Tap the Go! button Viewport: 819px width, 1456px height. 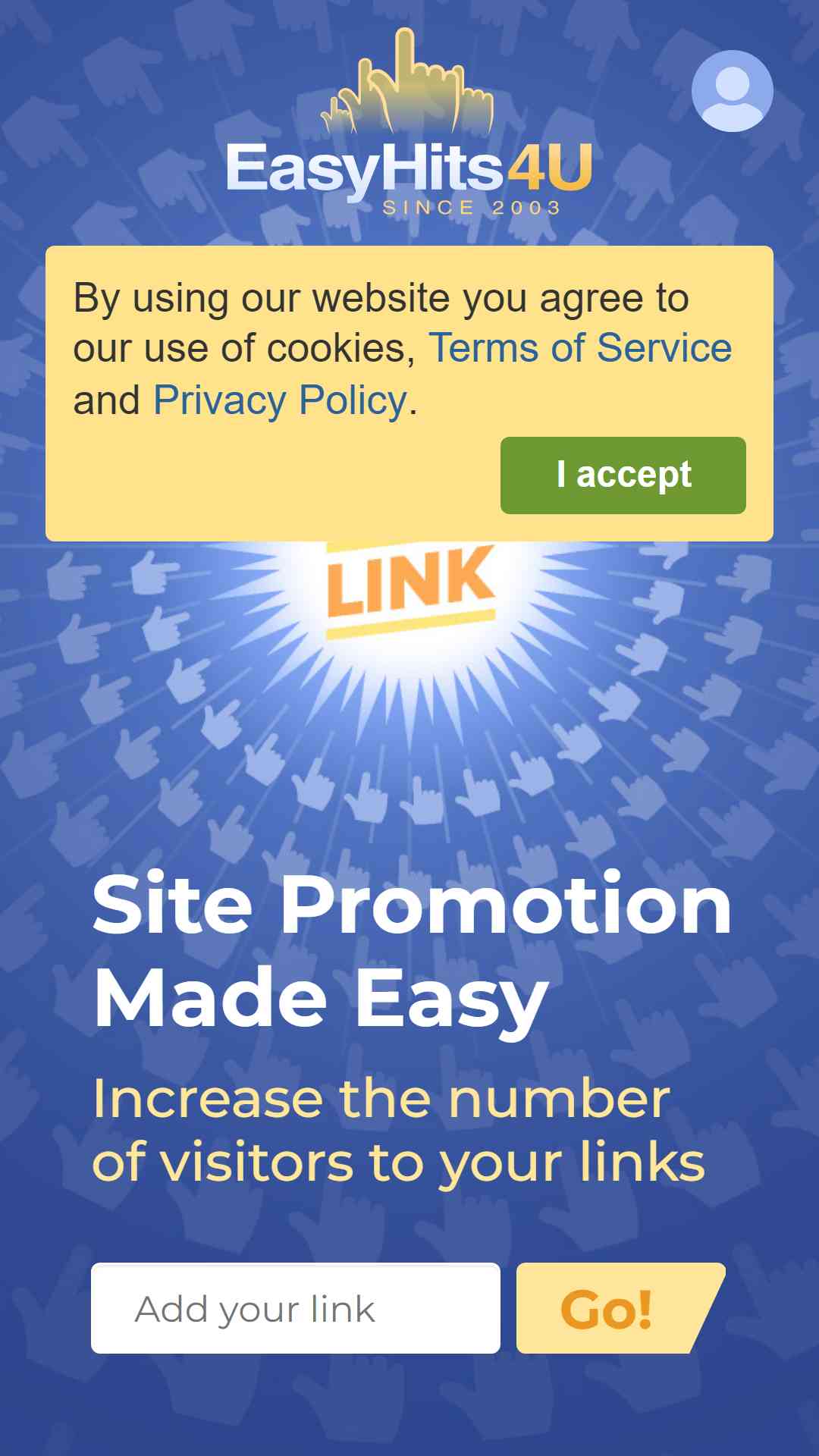[618, 1308]
